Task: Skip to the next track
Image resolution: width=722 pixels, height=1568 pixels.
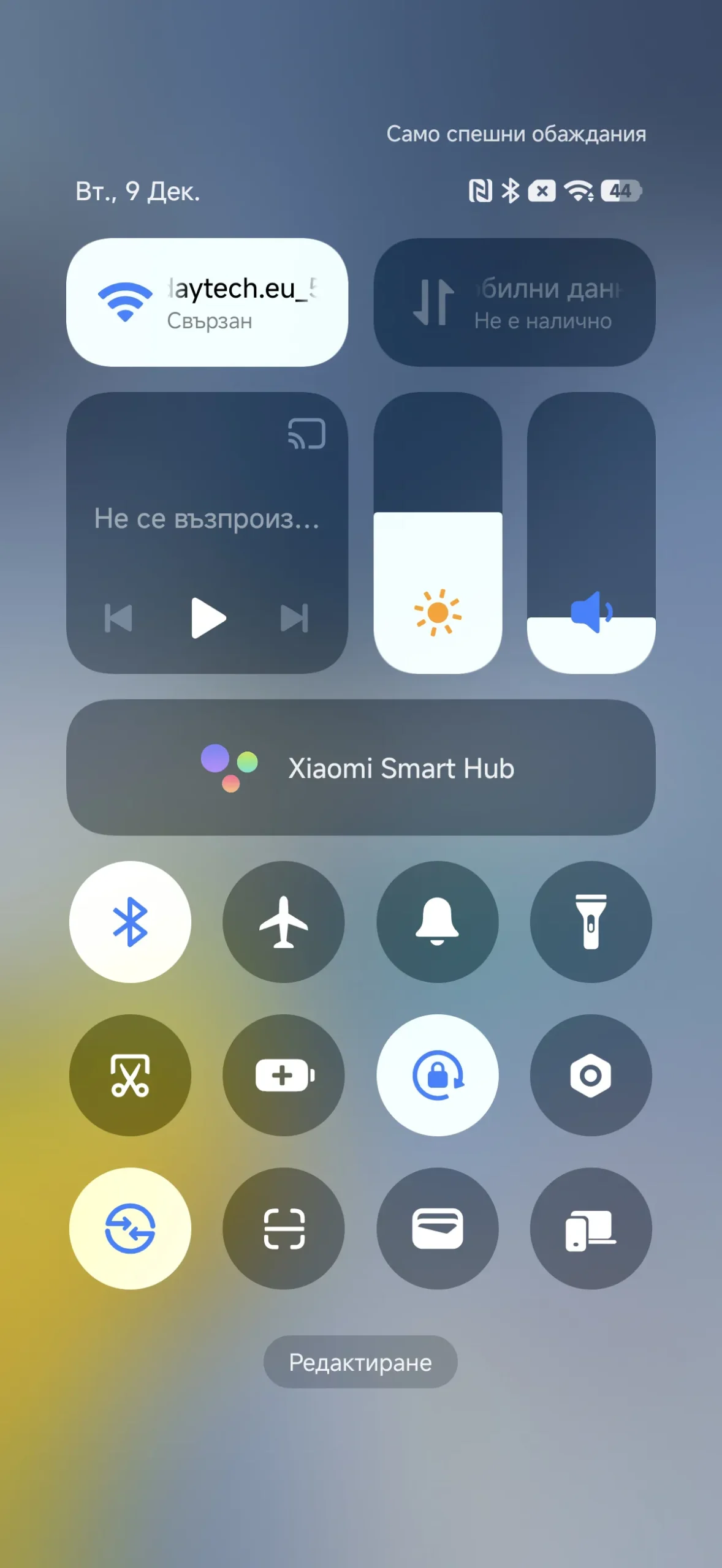Action: (294, 618)
